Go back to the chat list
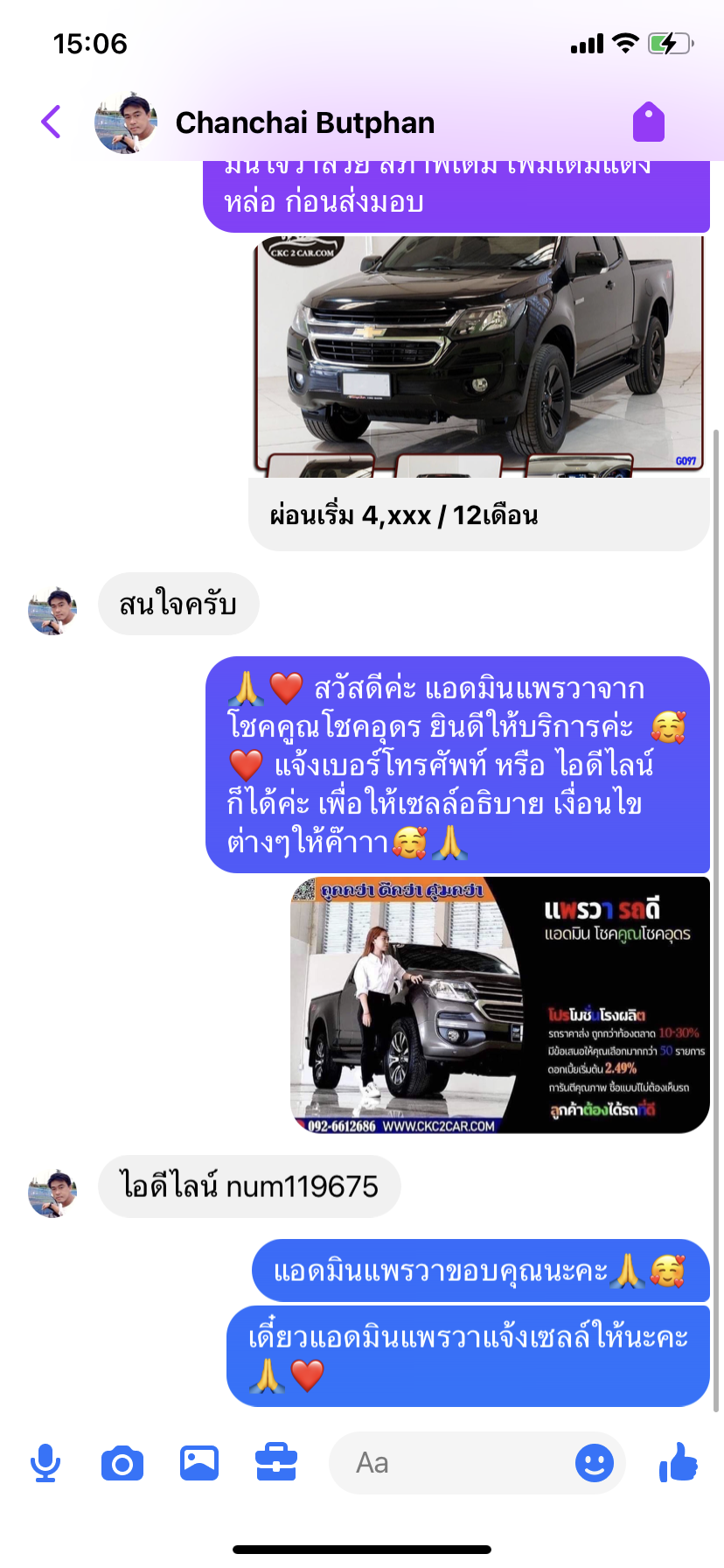 tap(52, 122)
